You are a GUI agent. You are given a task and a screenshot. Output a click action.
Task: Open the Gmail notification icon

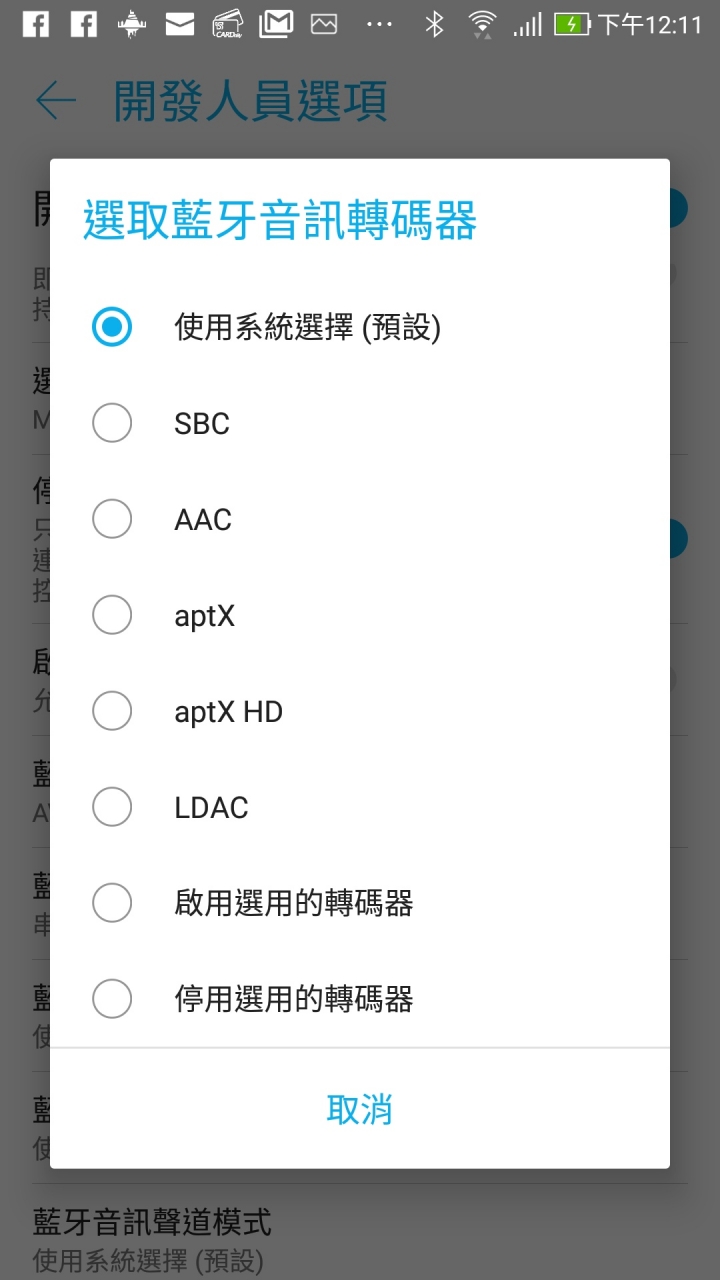click(276, 22)
